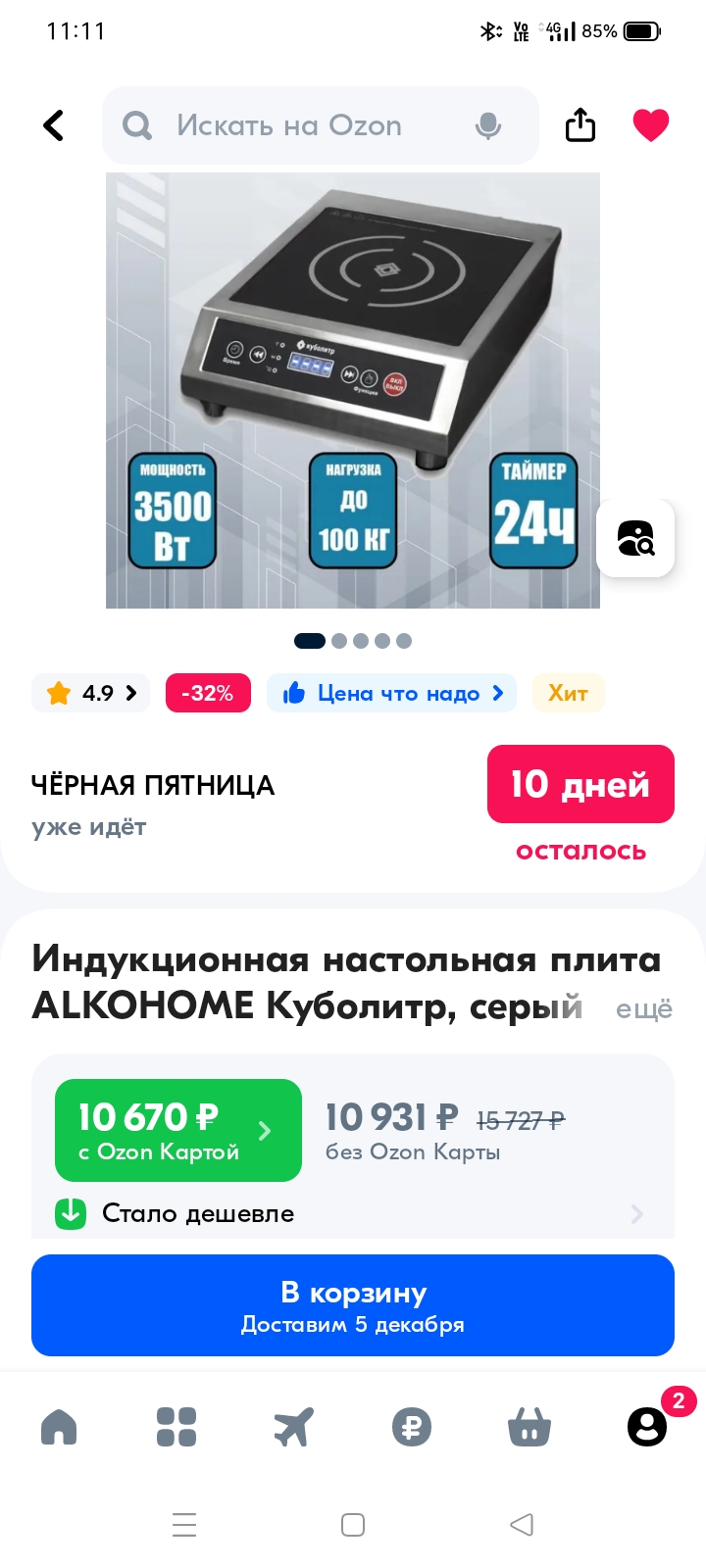Open the induction cooktop product photo
Viewport: 706px width, 1568px height.
coord(353,390)
